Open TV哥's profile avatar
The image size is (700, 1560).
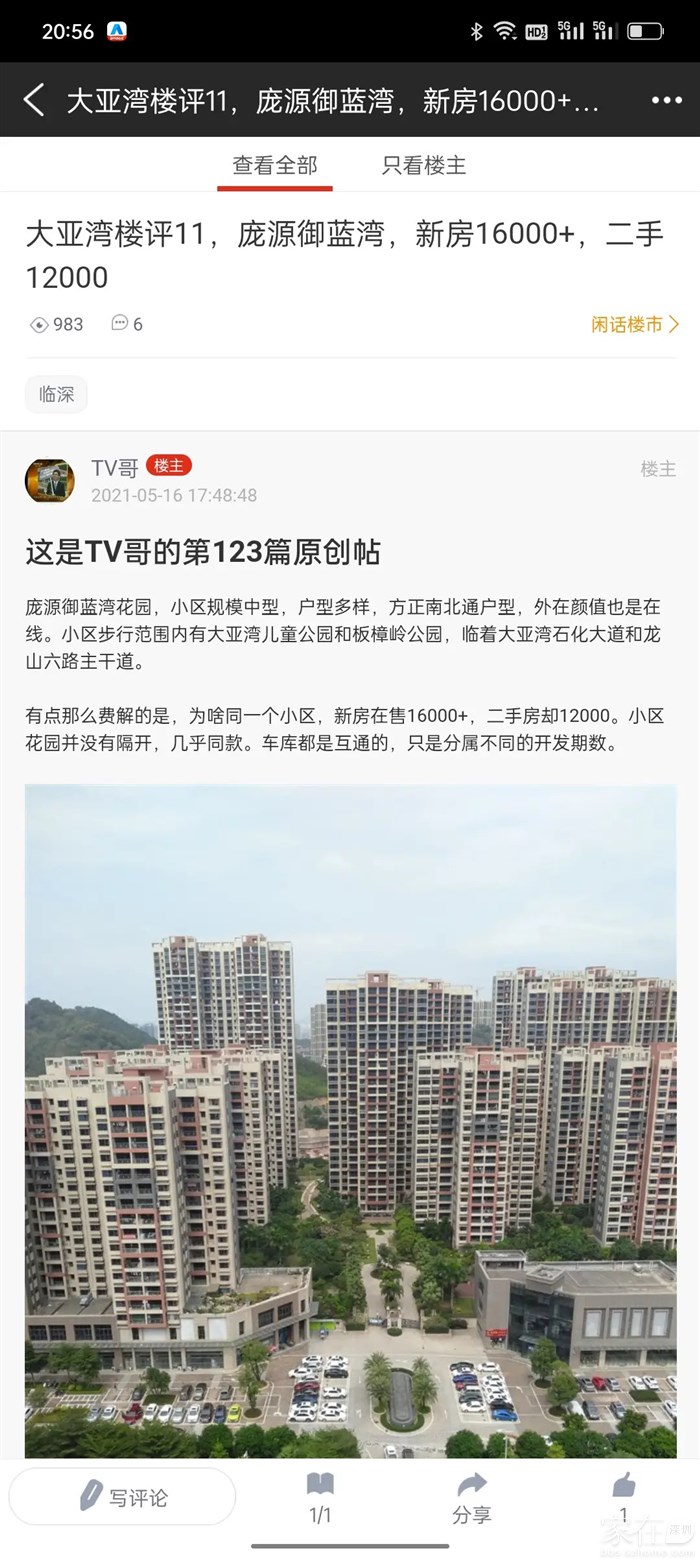coord(50,481)
